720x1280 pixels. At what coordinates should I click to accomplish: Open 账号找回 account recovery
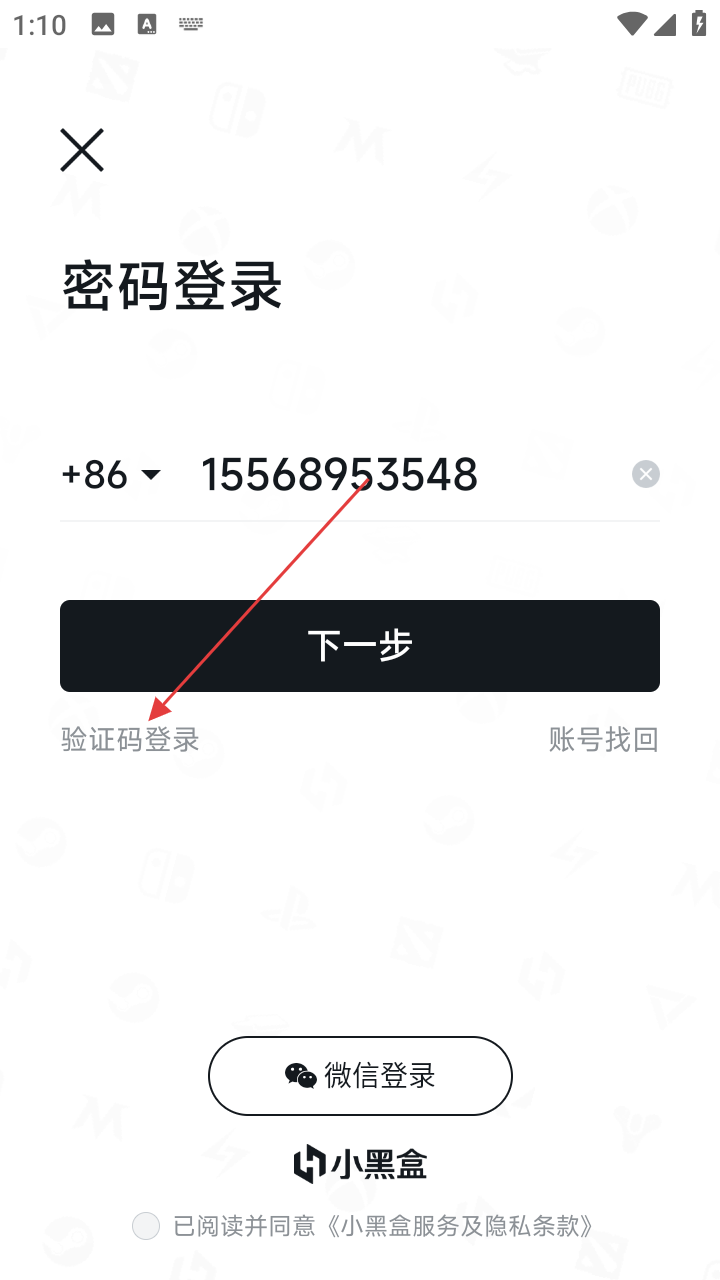click(x=603, y=740)
